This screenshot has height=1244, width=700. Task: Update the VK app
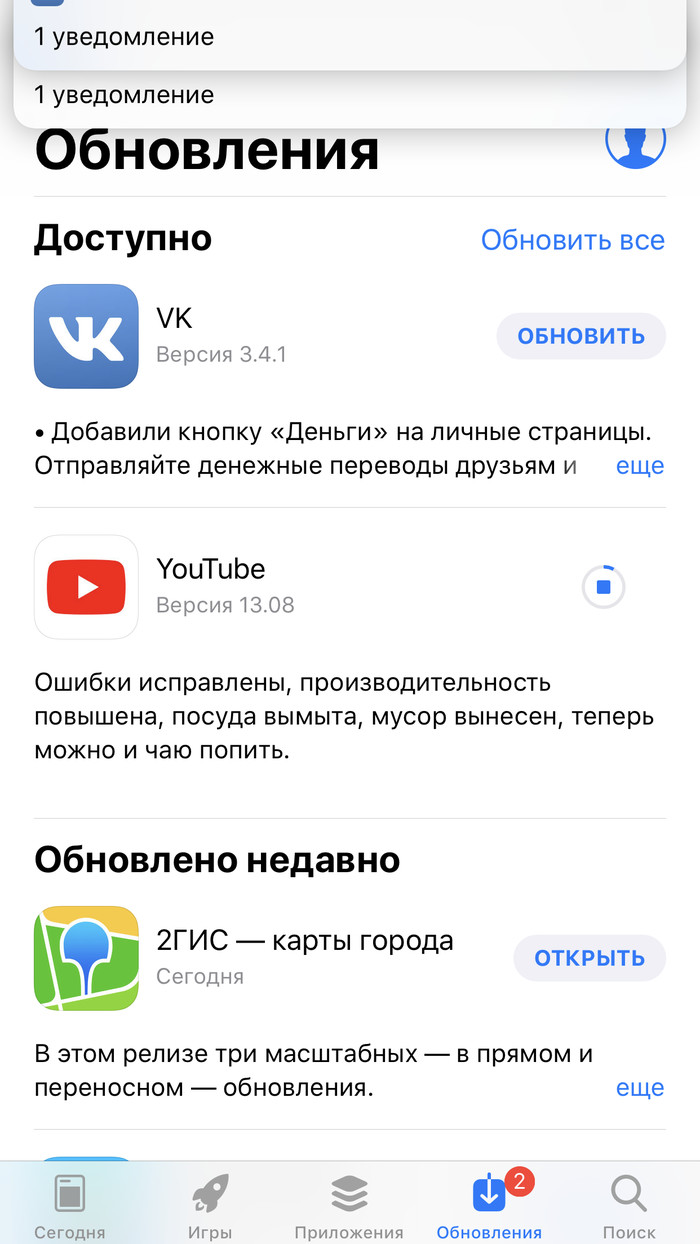tap(580, 336)
